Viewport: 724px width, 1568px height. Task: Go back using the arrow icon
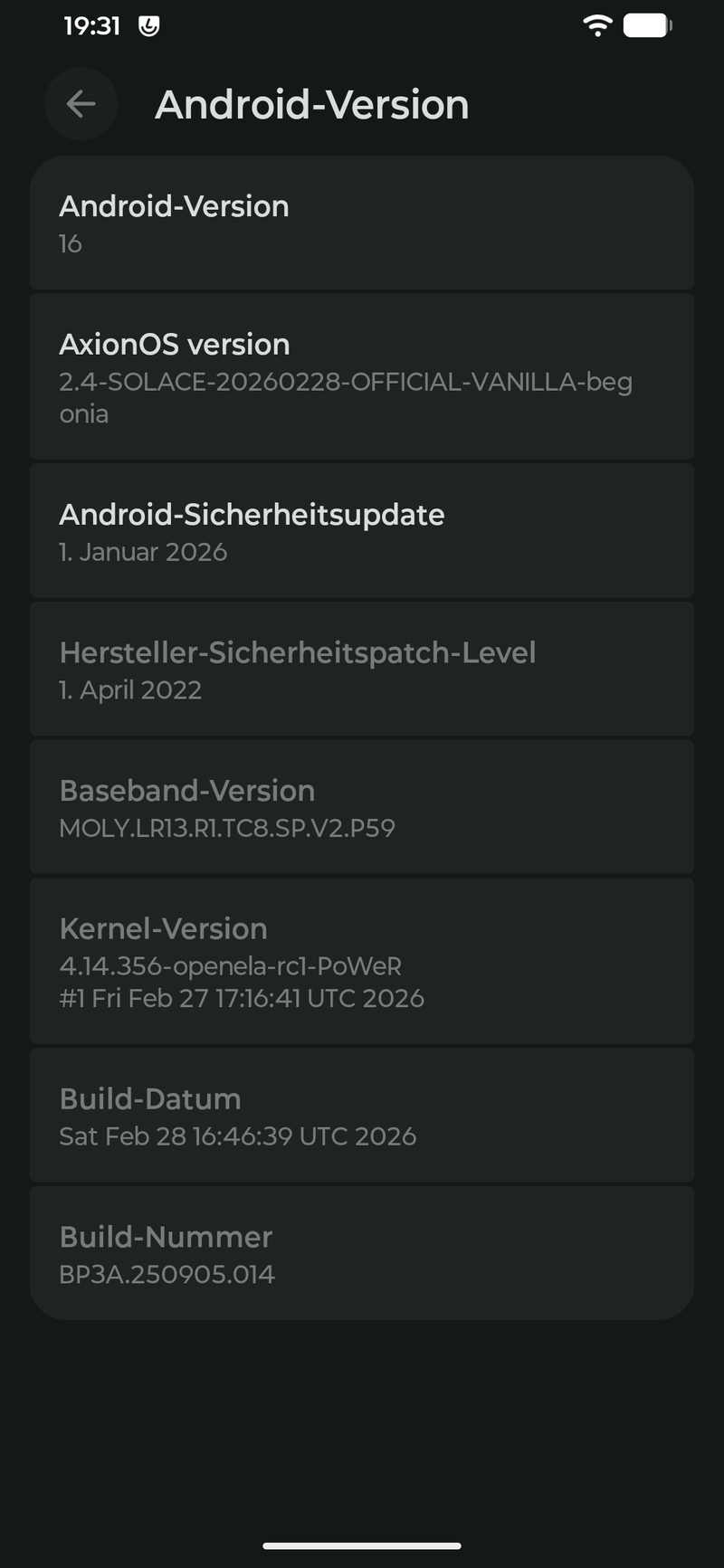click(81, 104)
